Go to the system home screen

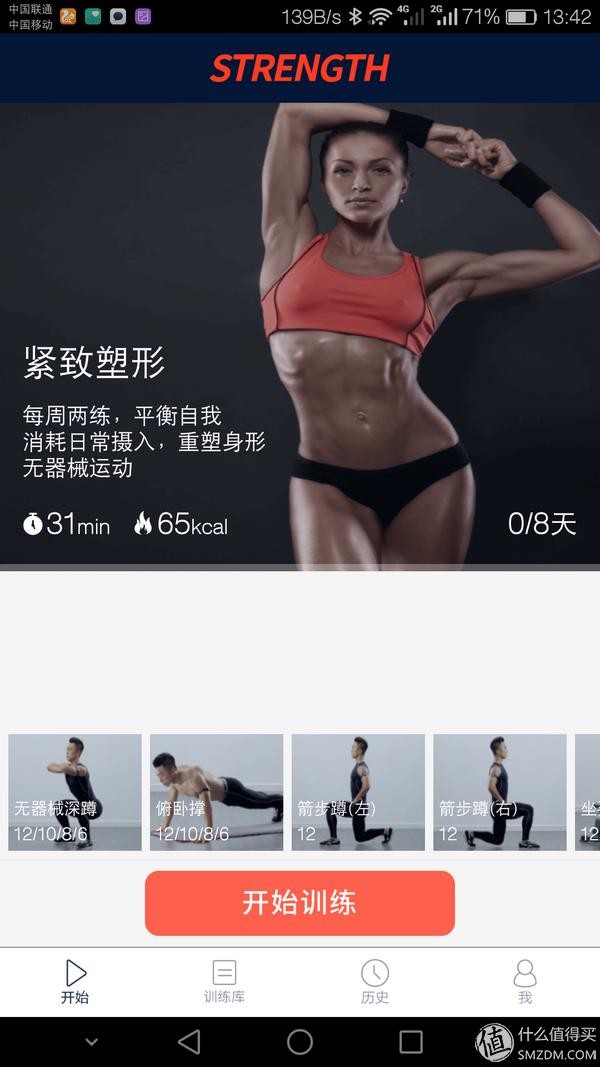click(x=300, y=1042)
